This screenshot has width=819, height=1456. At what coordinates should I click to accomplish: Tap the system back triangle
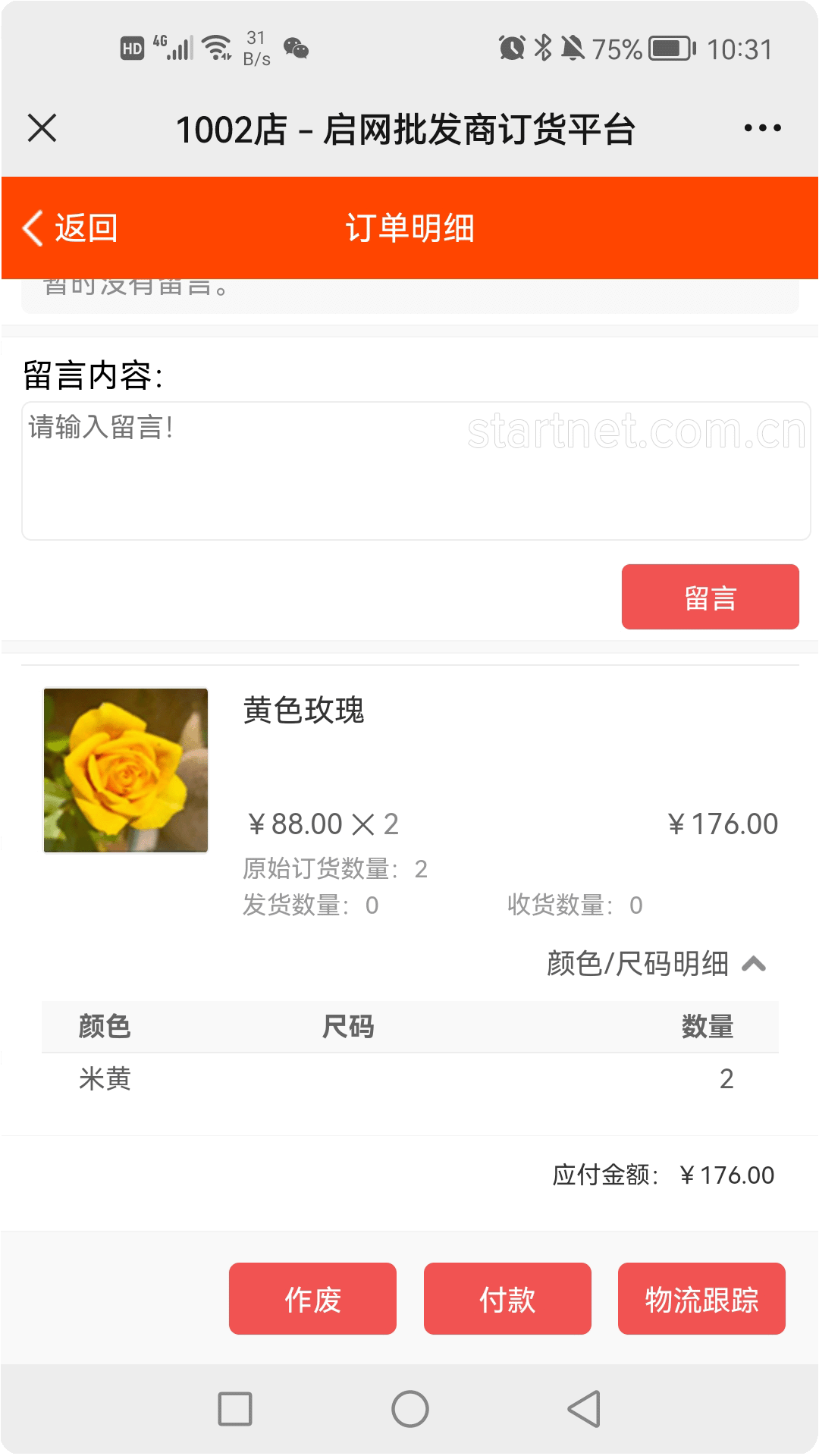(x=584, y=1409)
